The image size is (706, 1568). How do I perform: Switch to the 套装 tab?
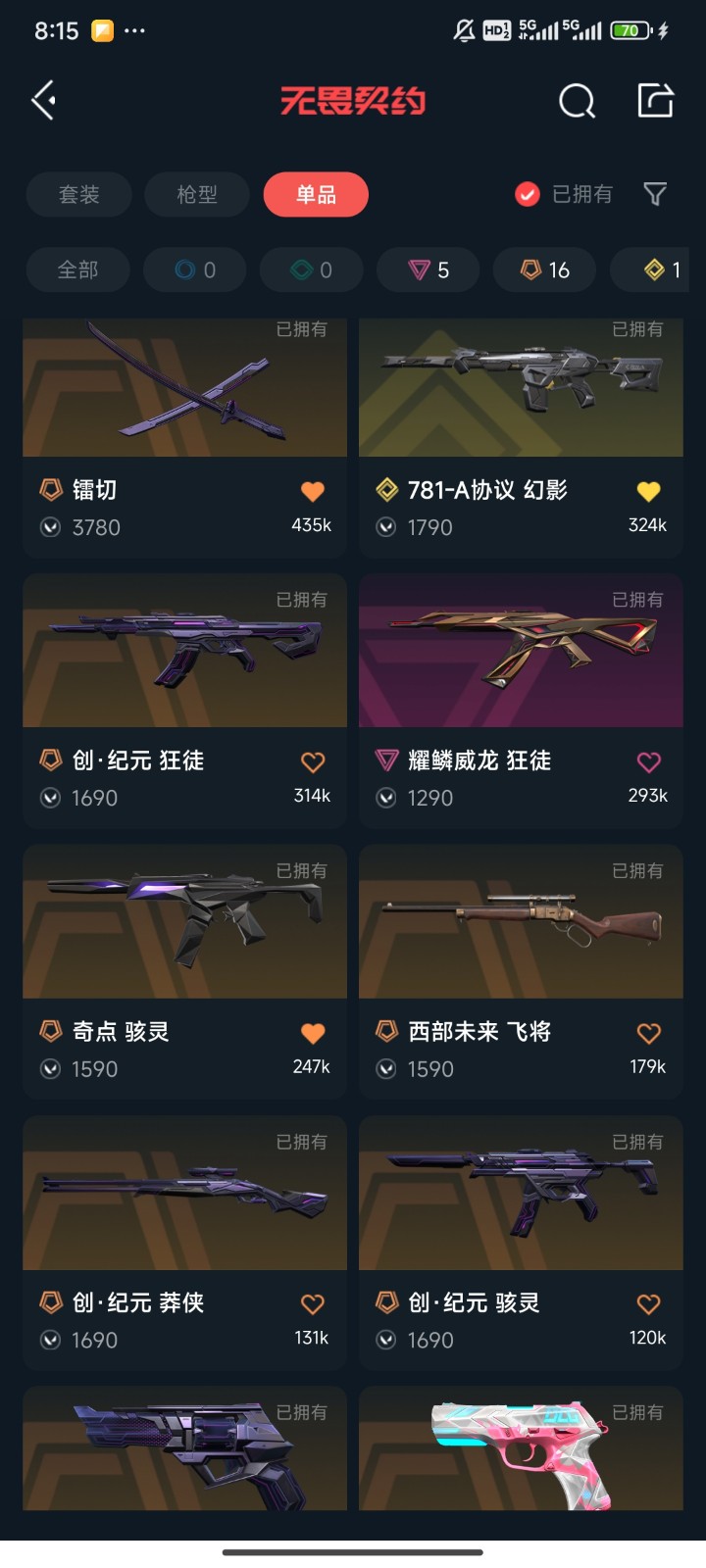coord(78,194)
